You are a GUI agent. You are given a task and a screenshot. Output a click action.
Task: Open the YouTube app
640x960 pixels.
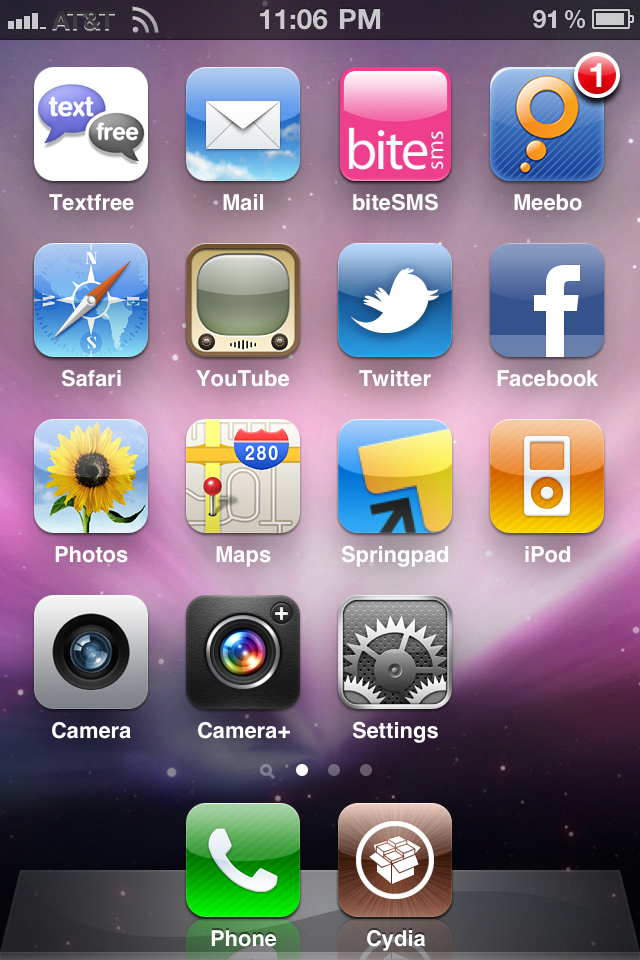(x=243, y=300)
